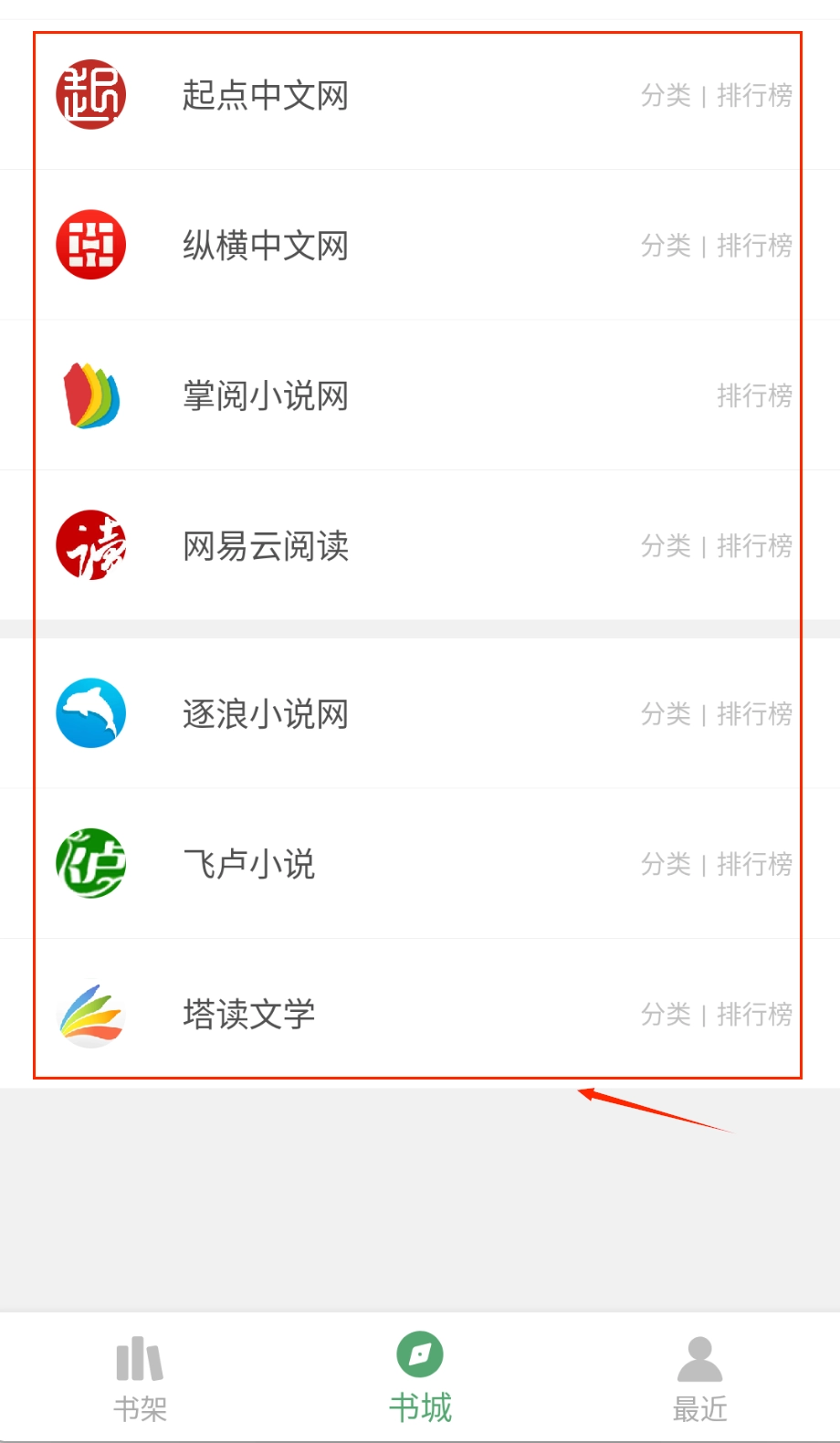The height and width of the screenshot is (1443, 840).
Task: Open the 掌阅小说网 book source
Action: (265, 396)
